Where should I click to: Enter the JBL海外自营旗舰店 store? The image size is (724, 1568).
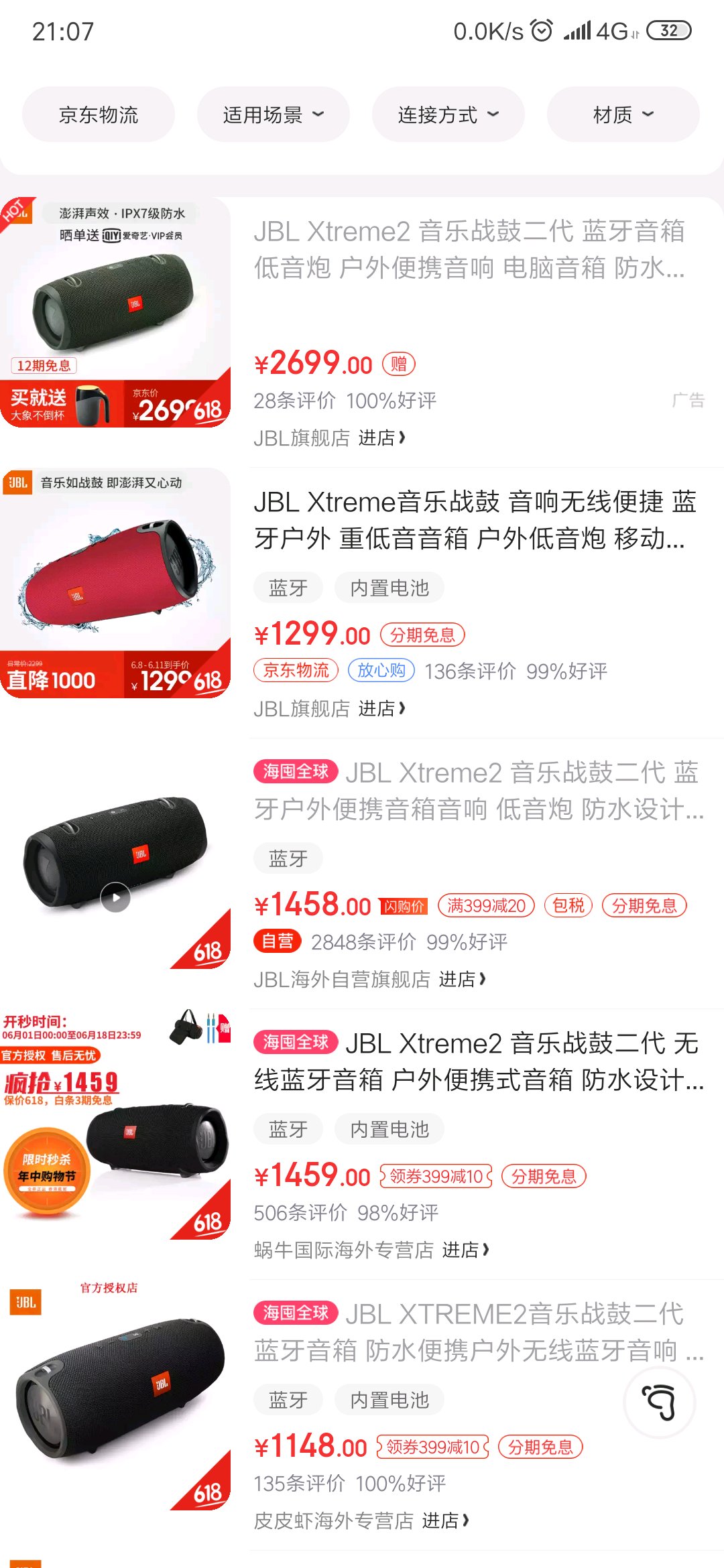[463, 980]
